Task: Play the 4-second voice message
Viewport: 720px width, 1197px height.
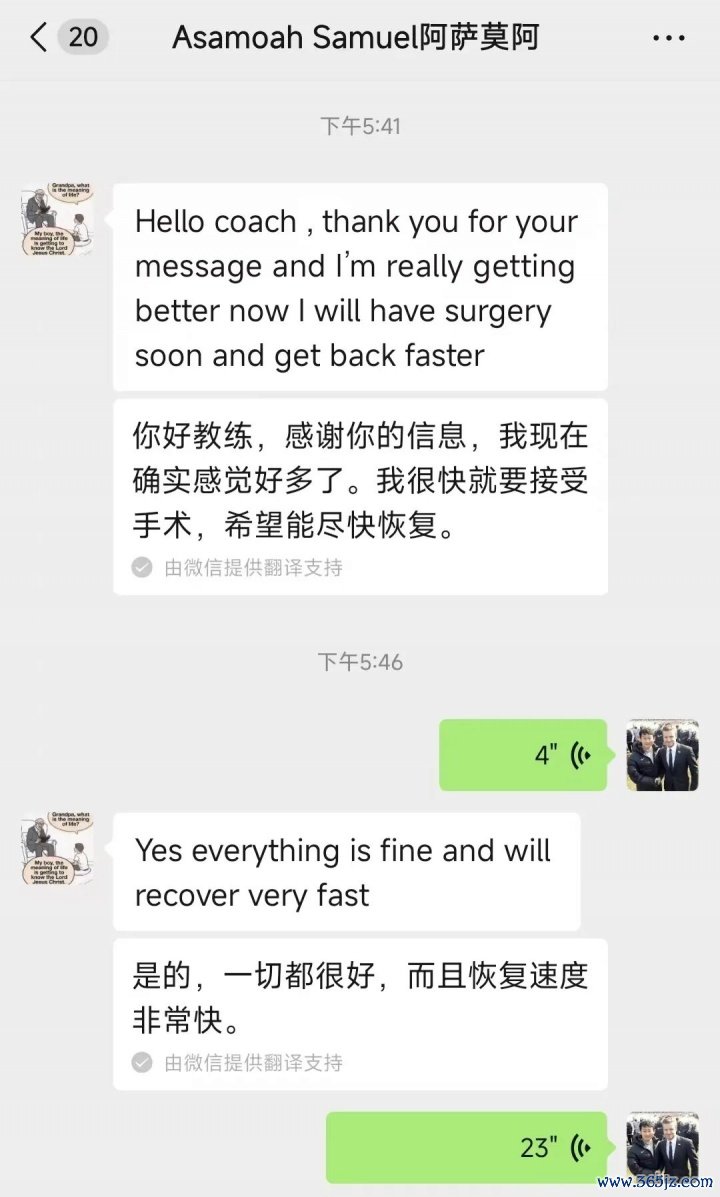Action: click(x=523, y=755)
